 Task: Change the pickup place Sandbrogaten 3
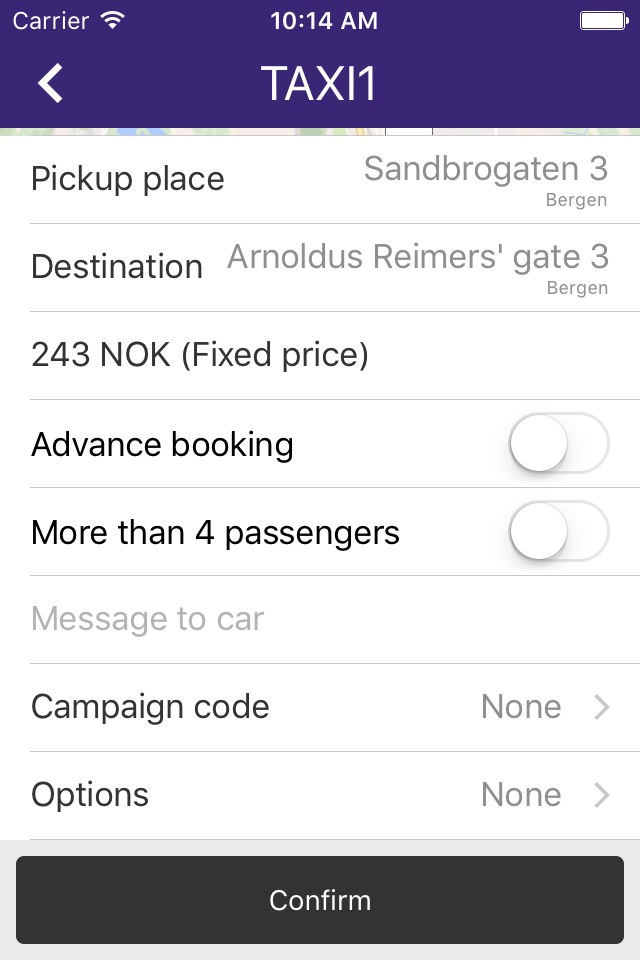[485, 179]
